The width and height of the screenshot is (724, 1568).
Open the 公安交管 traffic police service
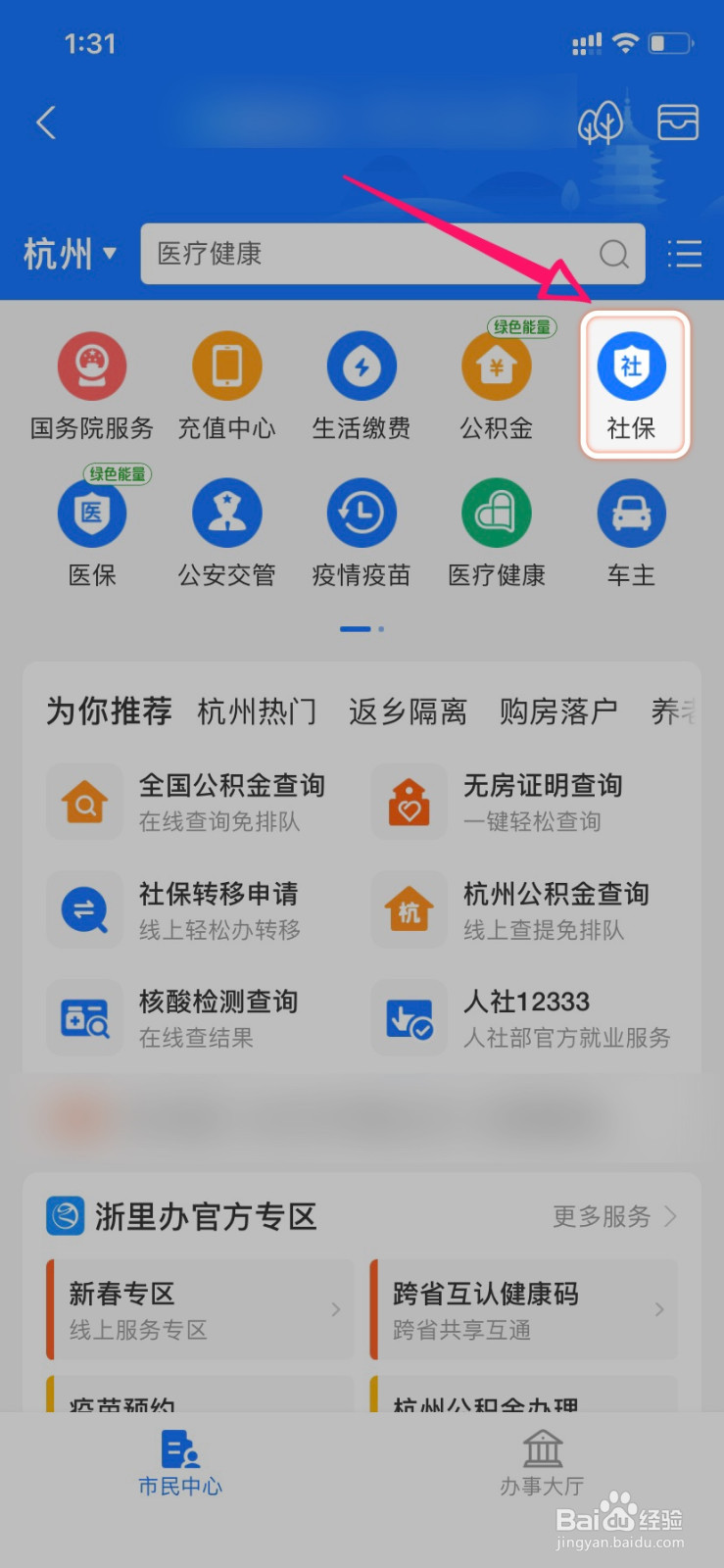coord(226,529)
